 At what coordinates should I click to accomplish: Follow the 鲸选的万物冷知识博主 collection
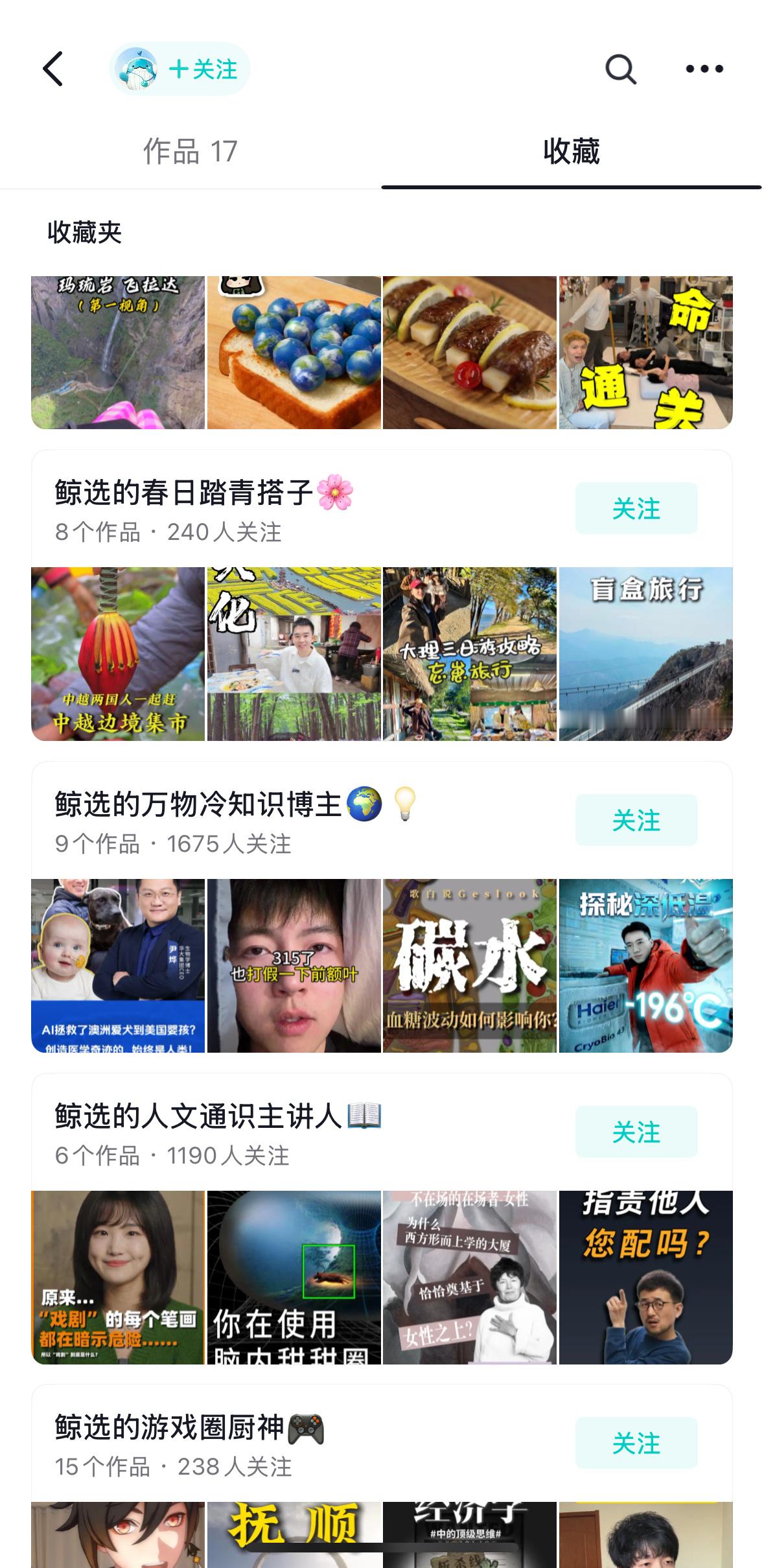pyautogui.click(x=636, y=820)
